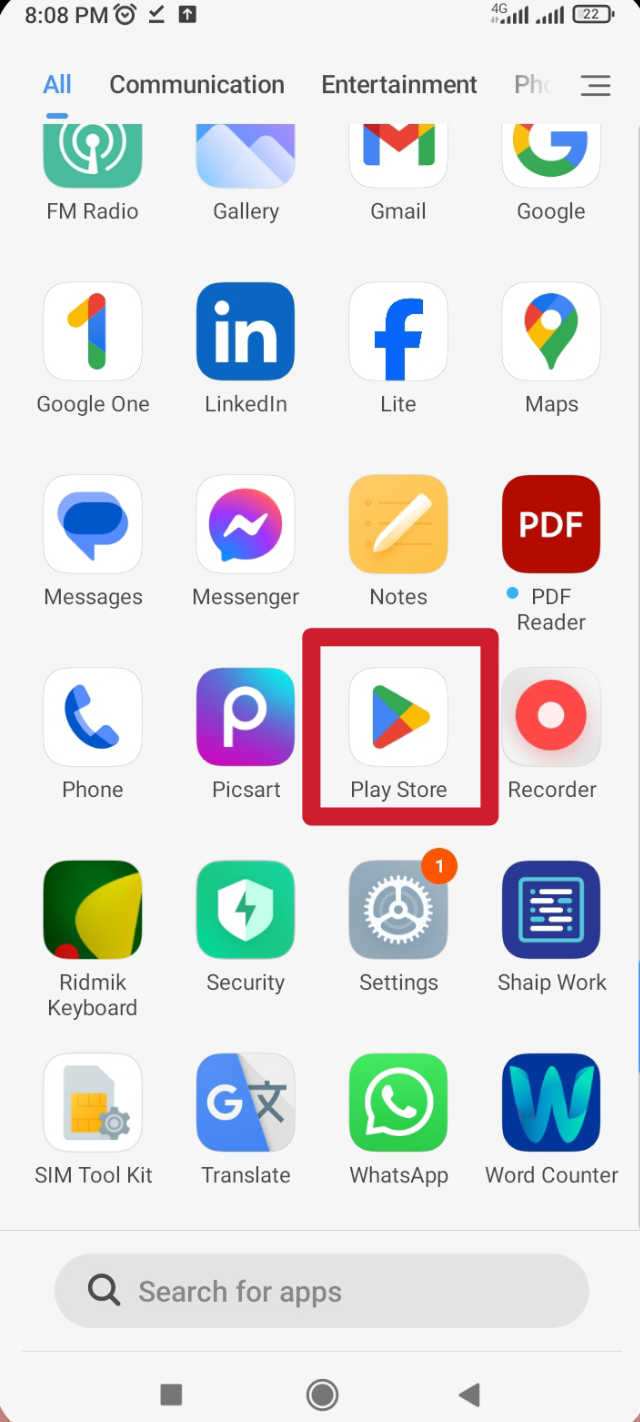The image size is (640, 1422).
Task: Switch to the Entertainment tab
Action: (399, 85)
